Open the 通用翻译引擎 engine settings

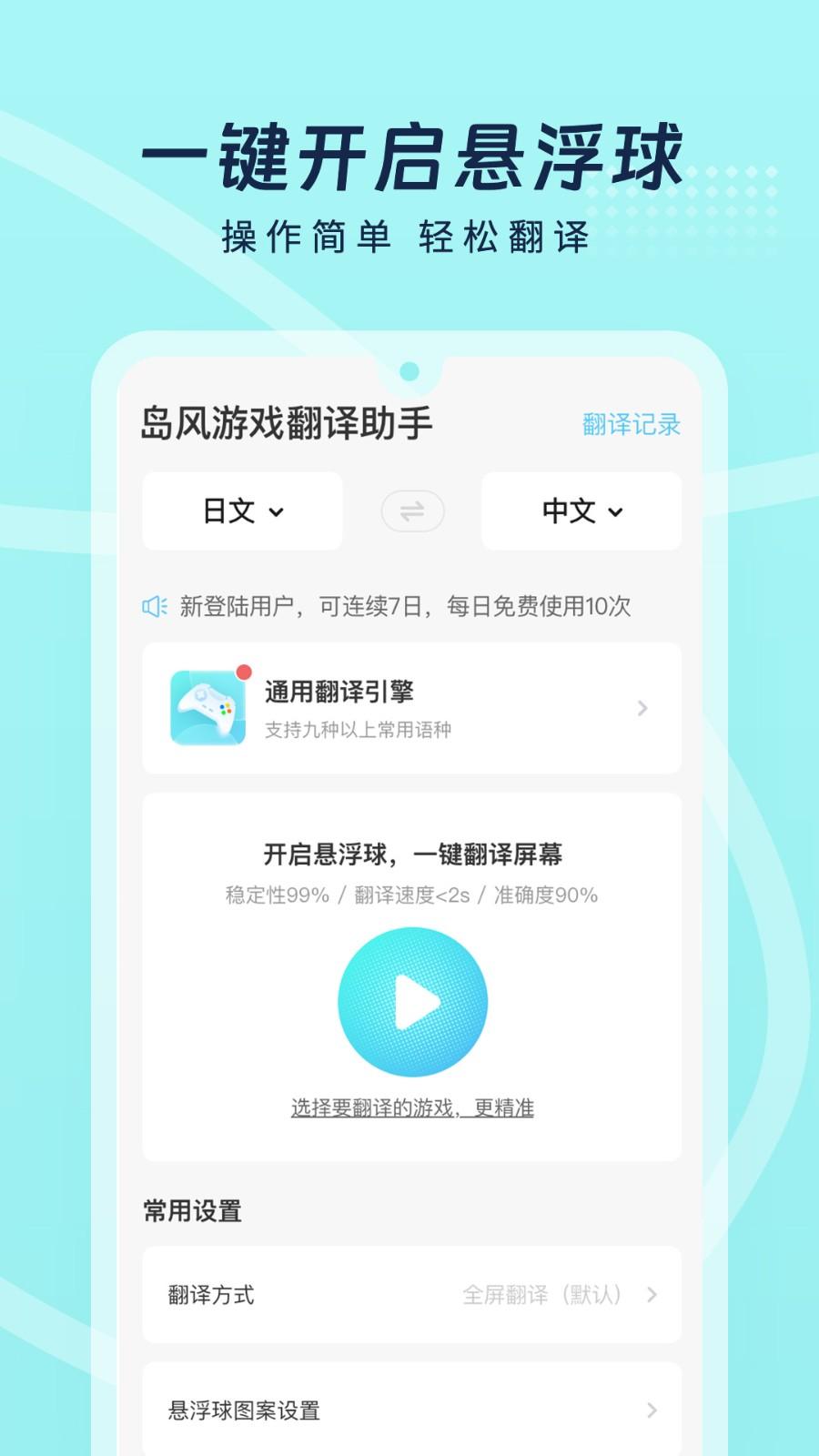point(411,708)
